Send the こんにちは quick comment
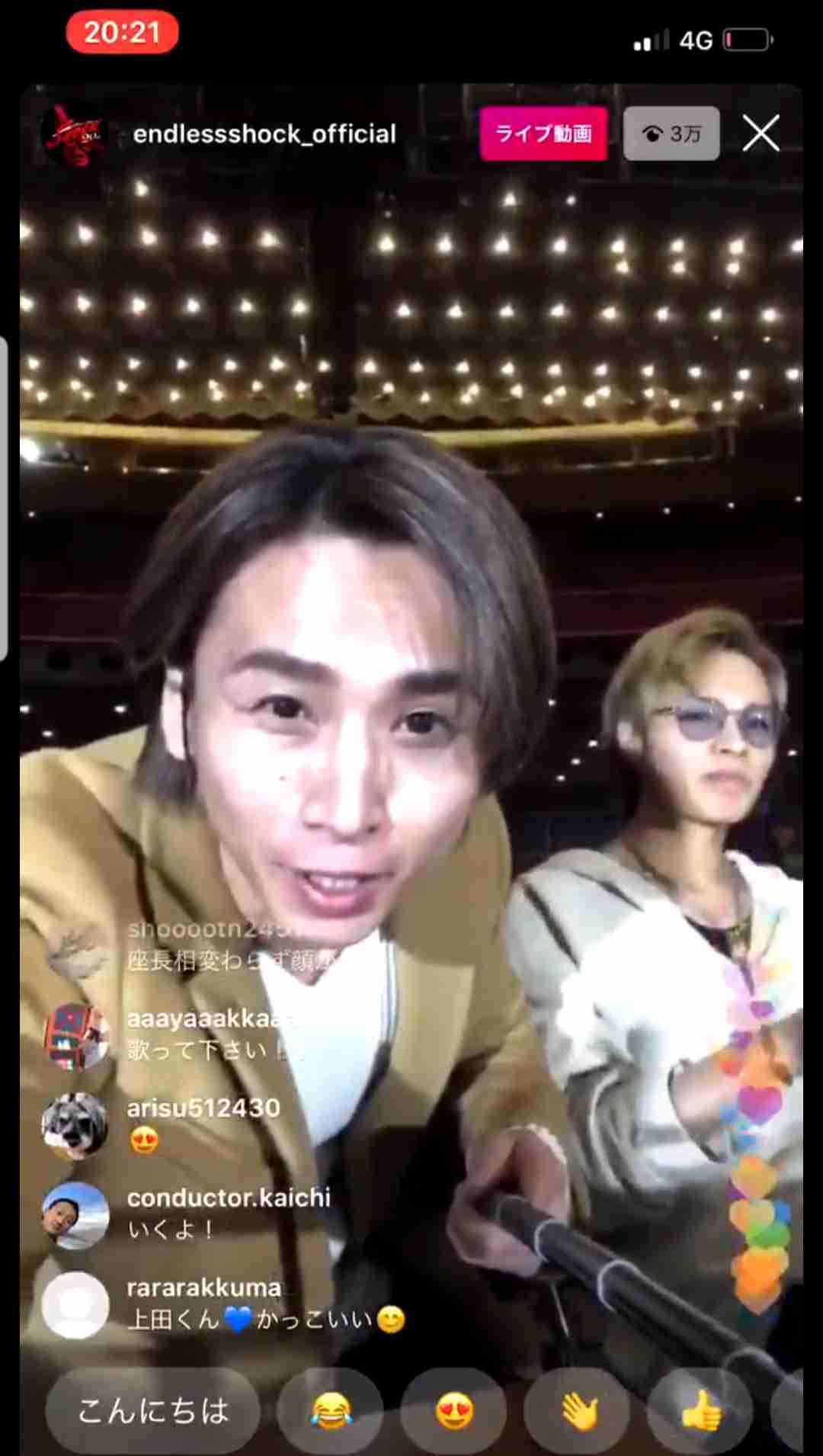 tap(153, 1410)
